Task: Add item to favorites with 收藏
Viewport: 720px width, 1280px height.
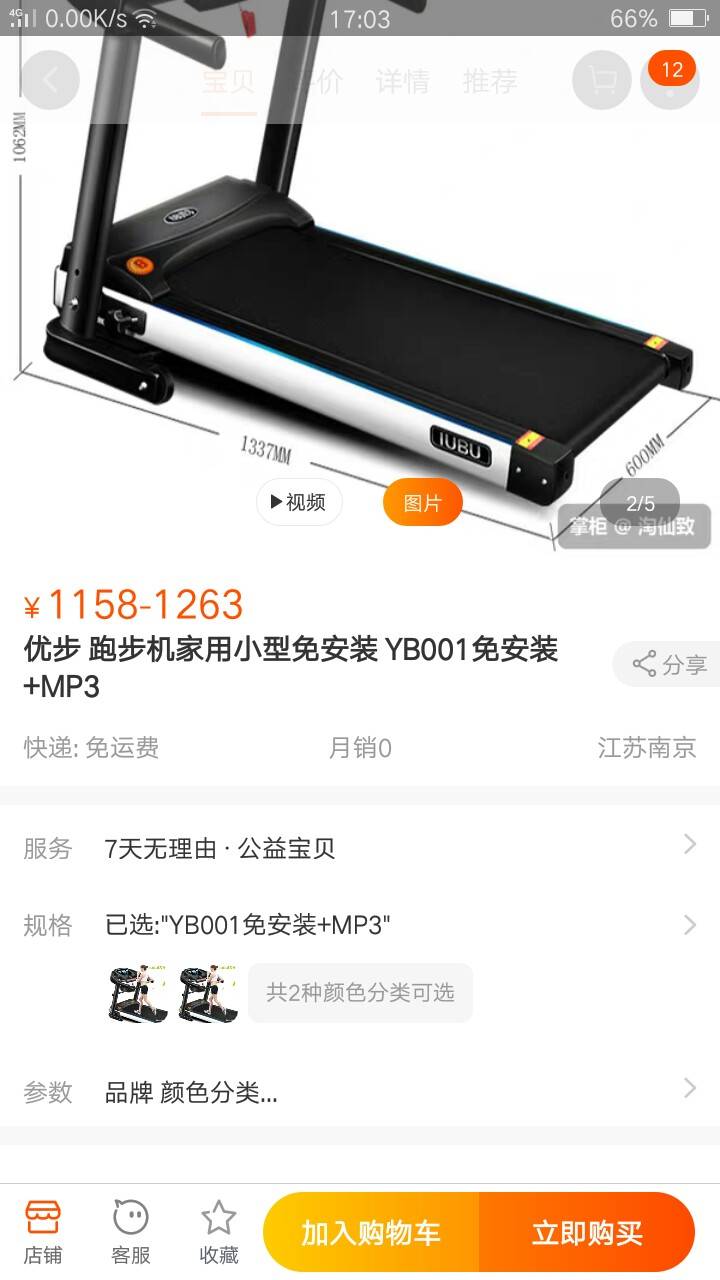Action: (x=218, y=1232)
